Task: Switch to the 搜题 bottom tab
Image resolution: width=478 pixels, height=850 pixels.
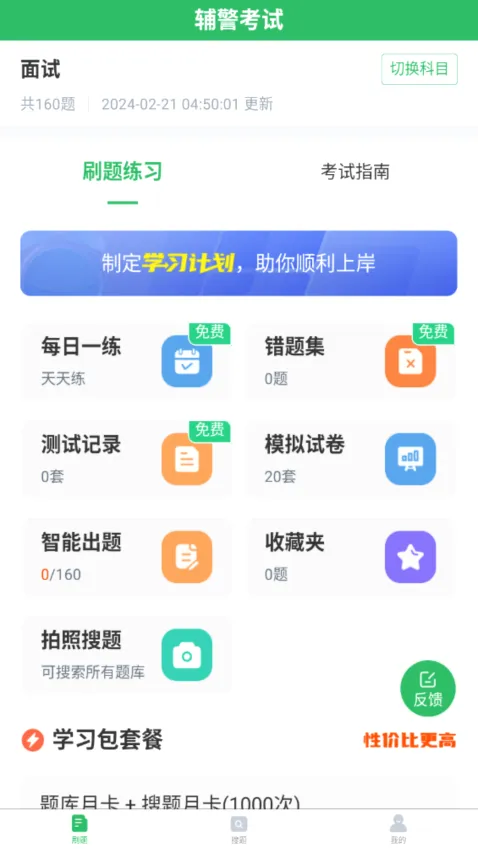Action: pyautogui.click(x=238, y=830)
